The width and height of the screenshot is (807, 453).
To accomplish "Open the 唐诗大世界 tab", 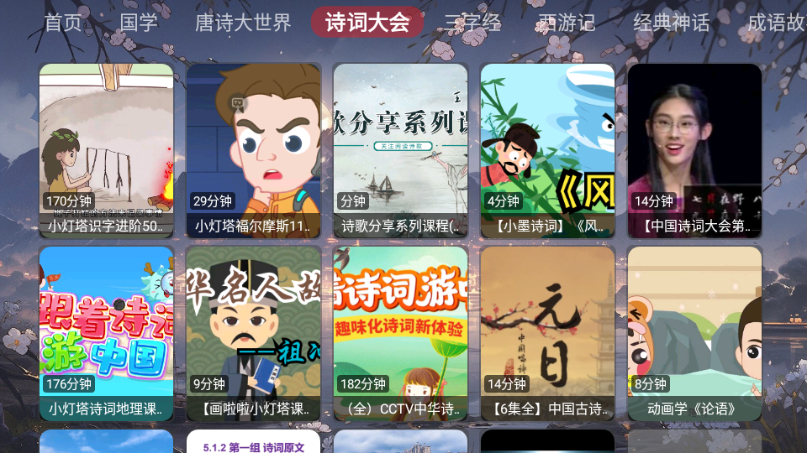I will (x=243, y=22).
